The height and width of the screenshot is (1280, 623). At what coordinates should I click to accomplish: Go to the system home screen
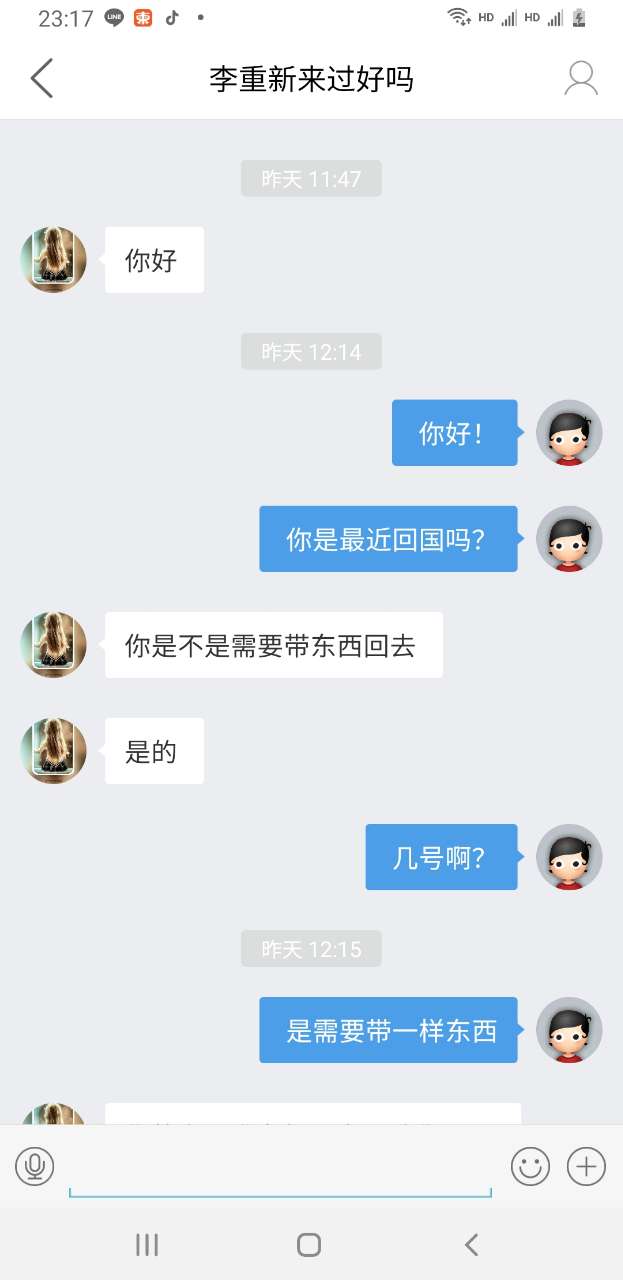309,1244
